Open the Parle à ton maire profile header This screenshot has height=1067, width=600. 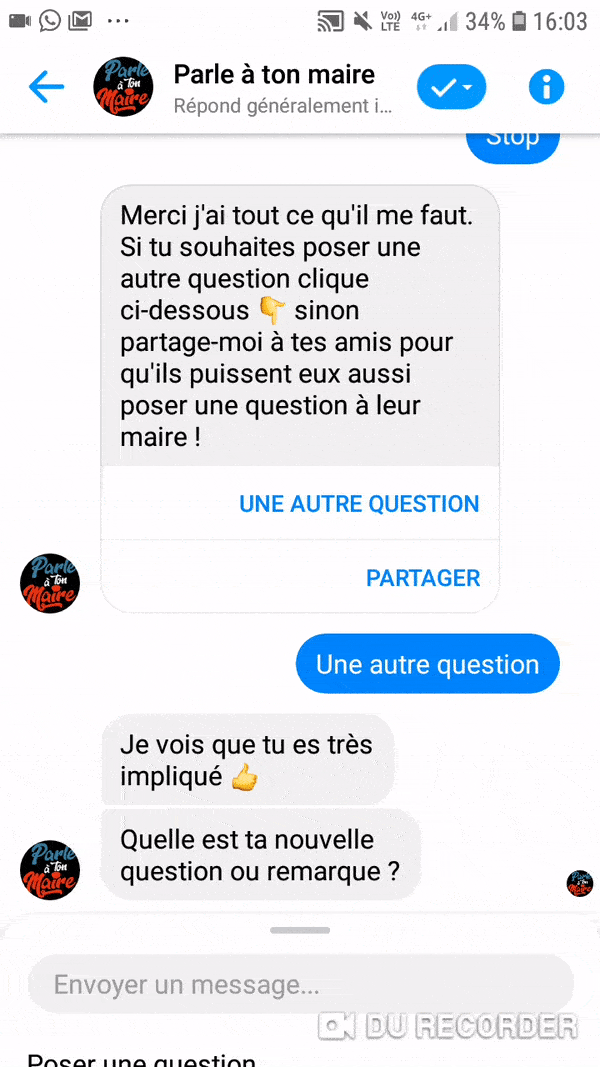pos(274,87)
